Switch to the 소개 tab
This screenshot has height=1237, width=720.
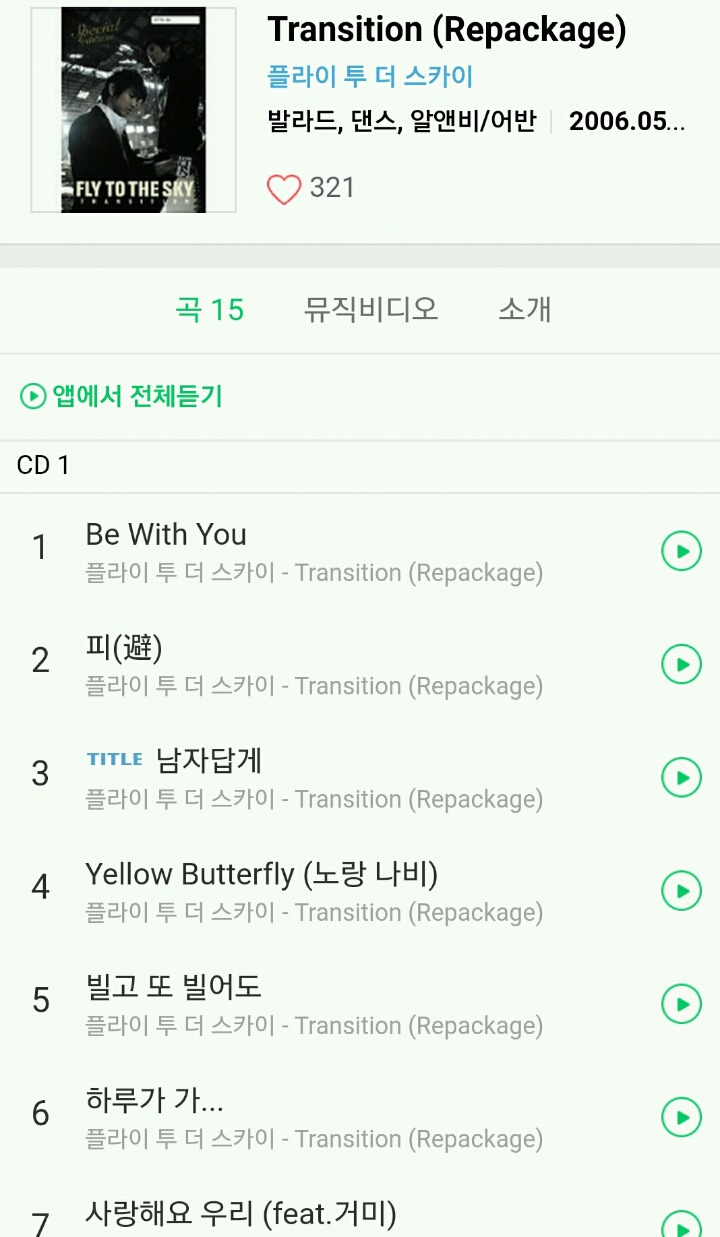coord(524,310)
